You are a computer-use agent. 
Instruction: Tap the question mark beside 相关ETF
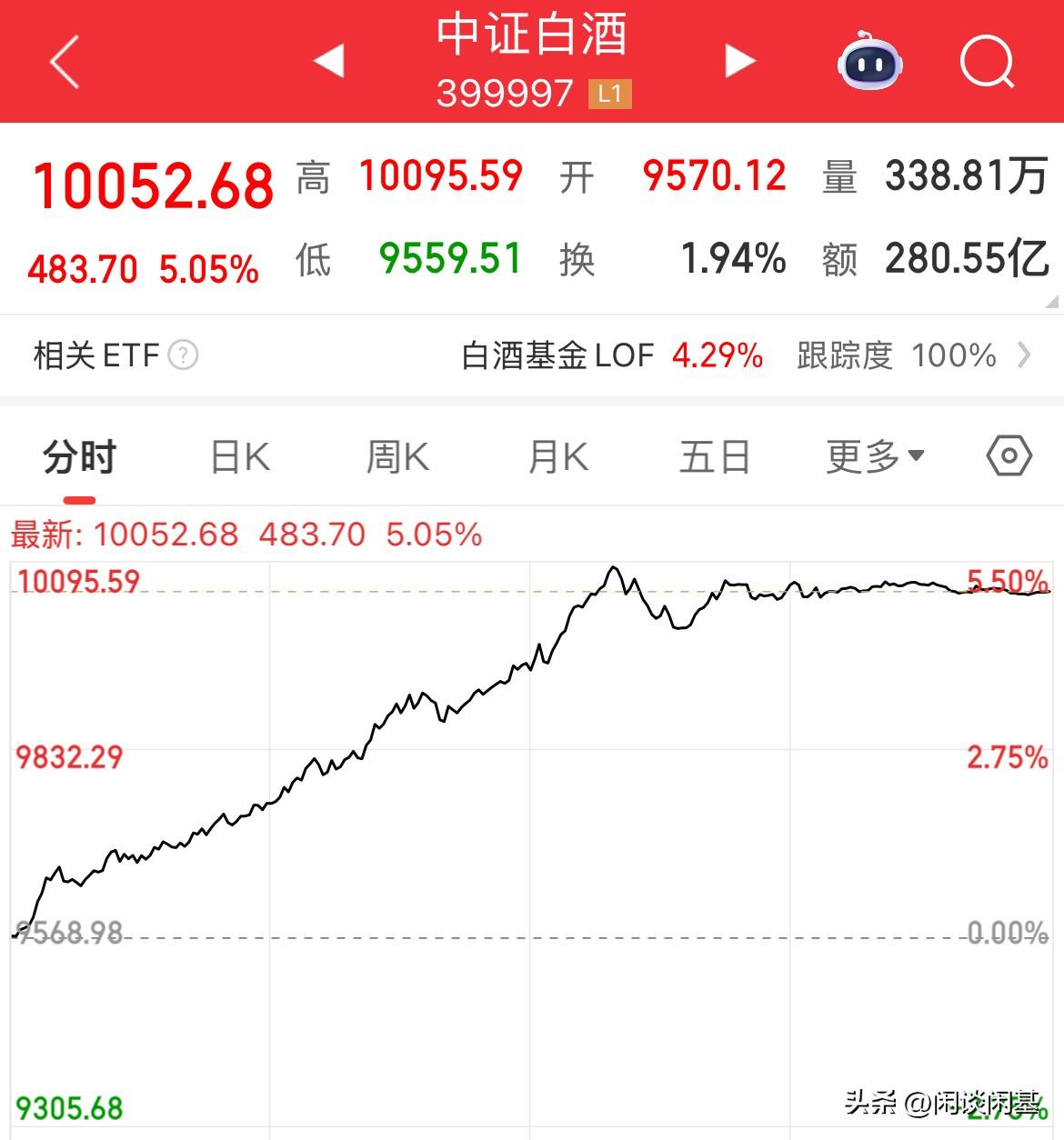181,356
